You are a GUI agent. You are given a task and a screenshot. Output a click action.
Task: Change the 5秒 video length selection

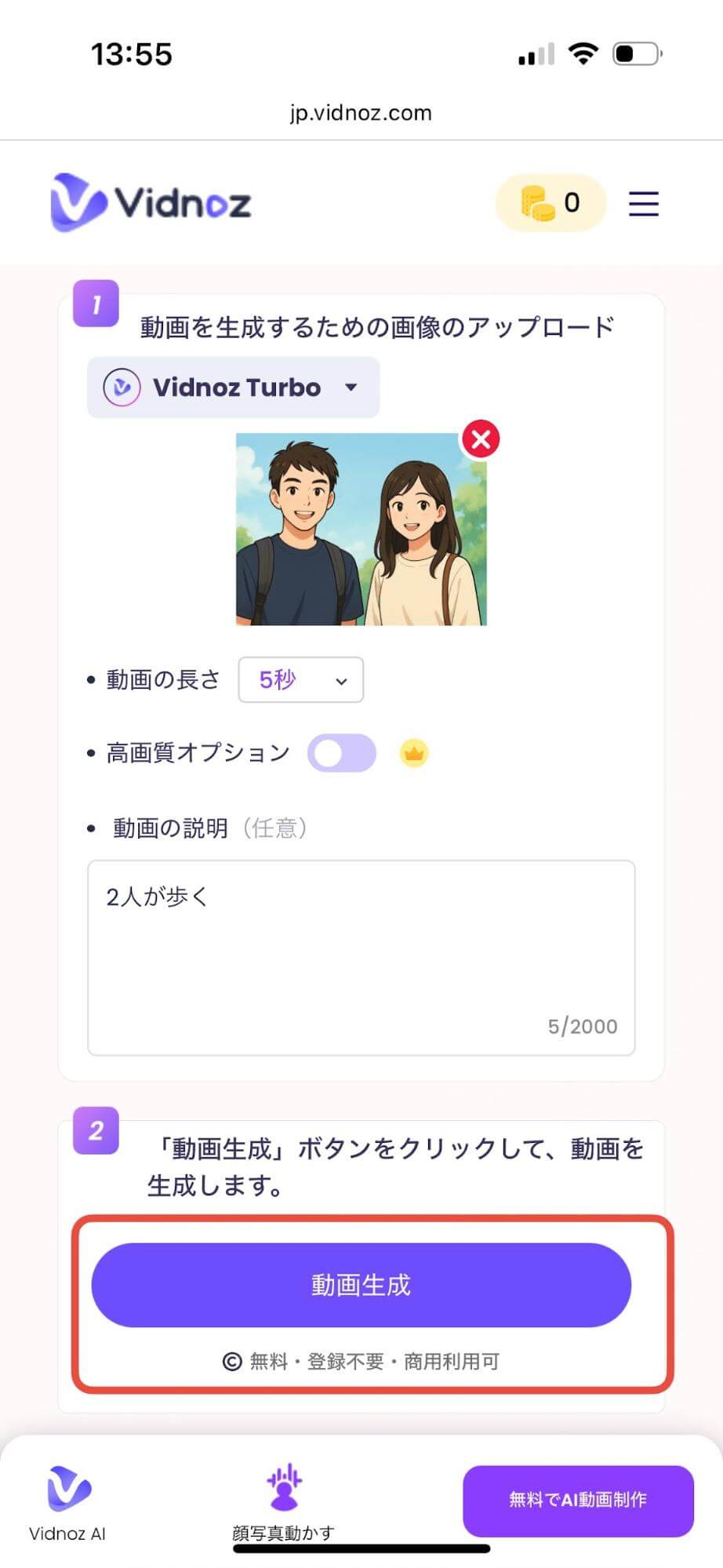point(300,680)
